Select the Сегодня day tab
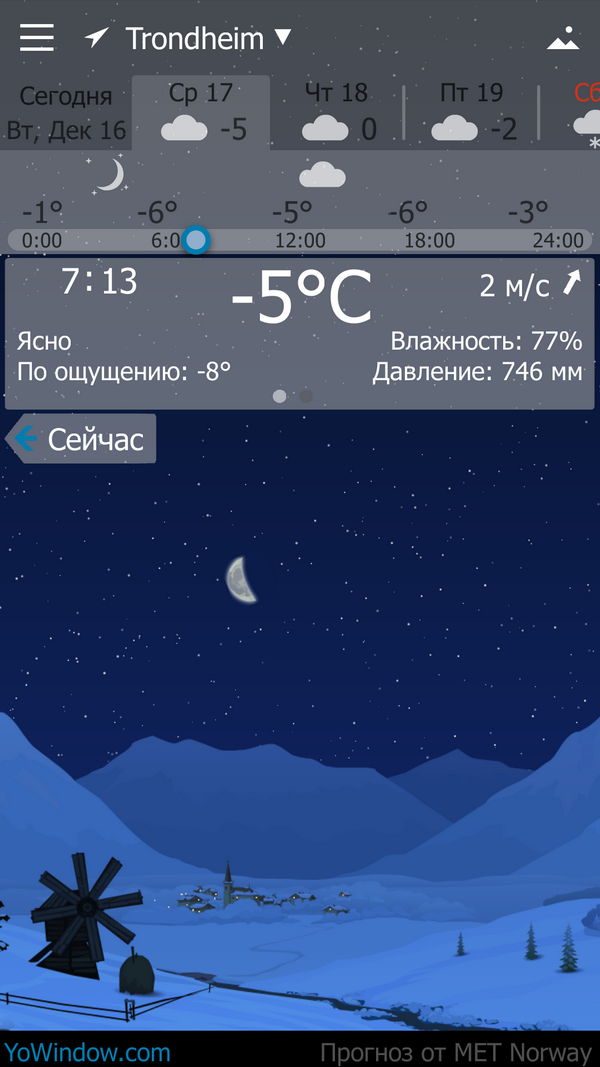This screenshot has height=1067, width=600. (66, 113)
